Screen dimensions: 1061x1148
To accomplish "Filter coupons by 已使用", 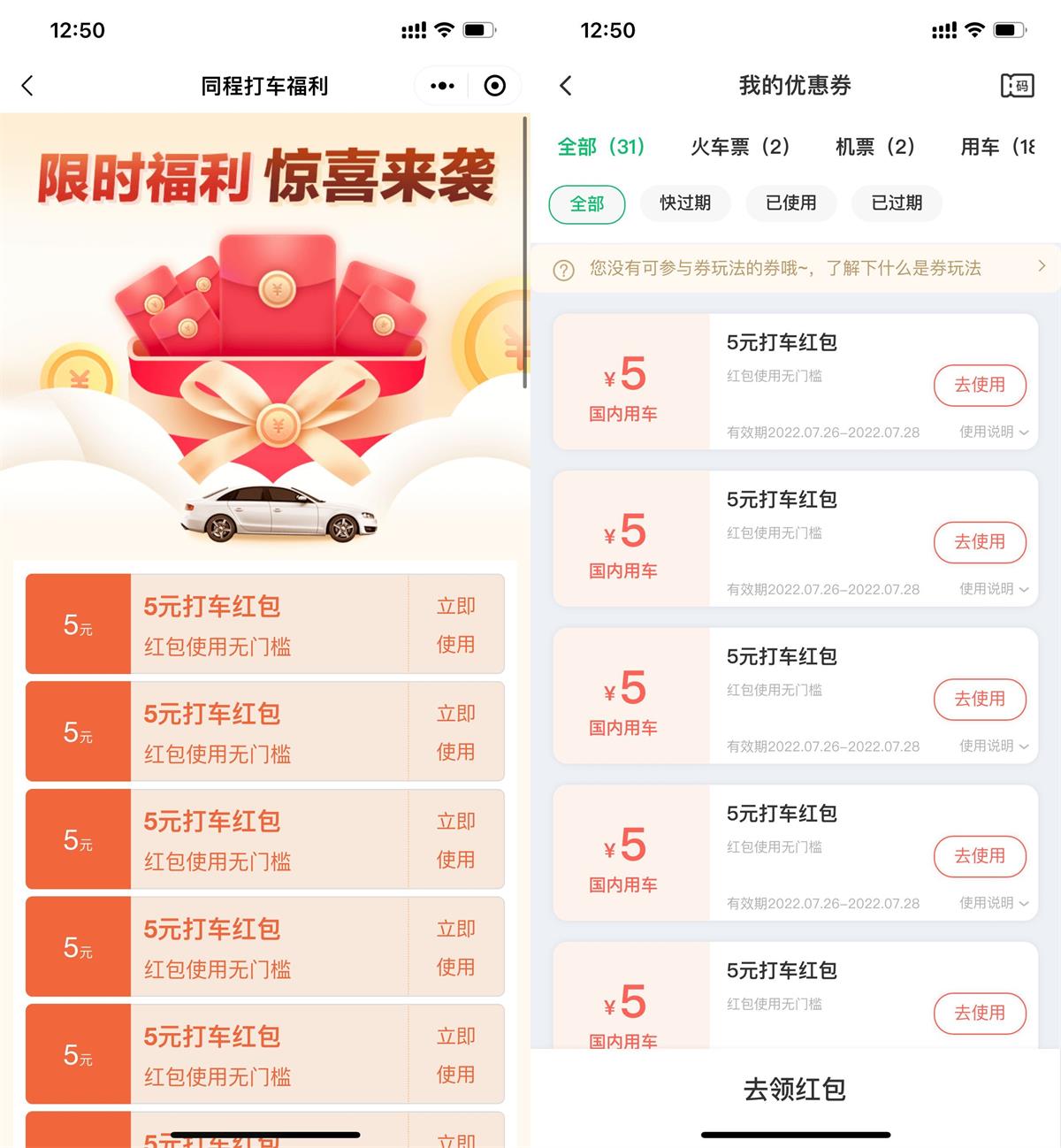I will [x=790, y=203].
